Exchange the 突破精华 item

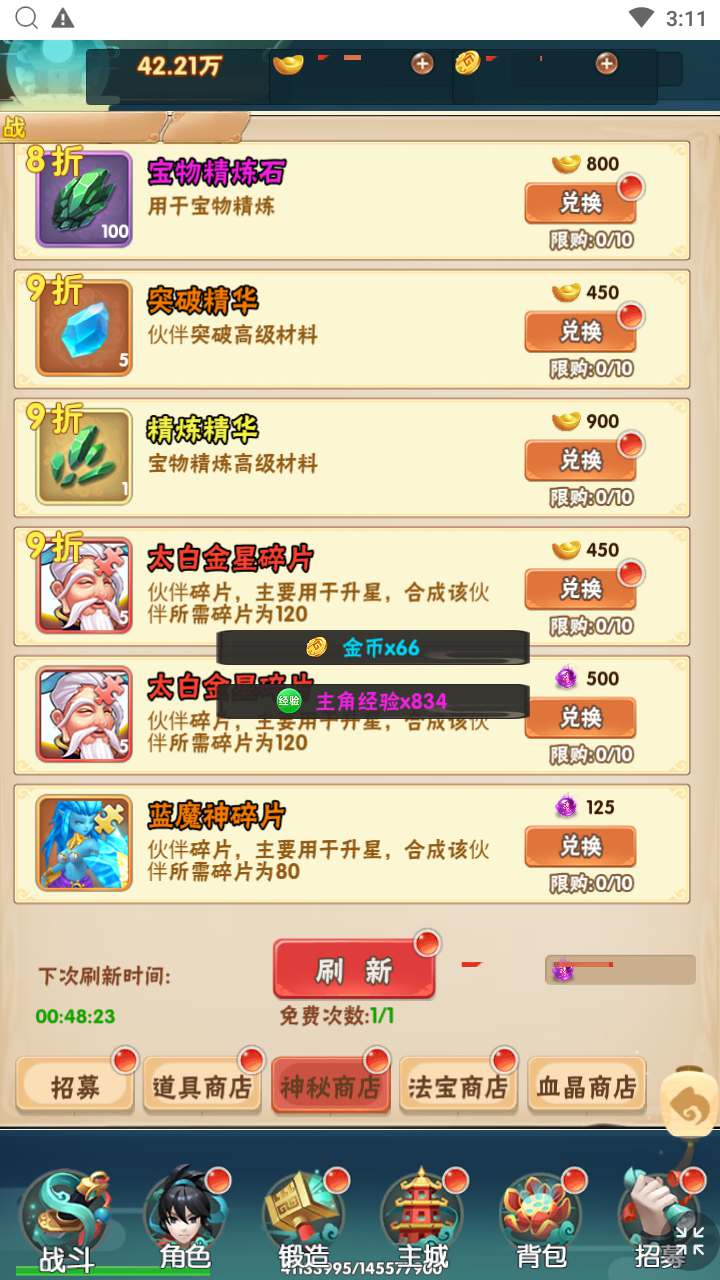tap(581, 332)
